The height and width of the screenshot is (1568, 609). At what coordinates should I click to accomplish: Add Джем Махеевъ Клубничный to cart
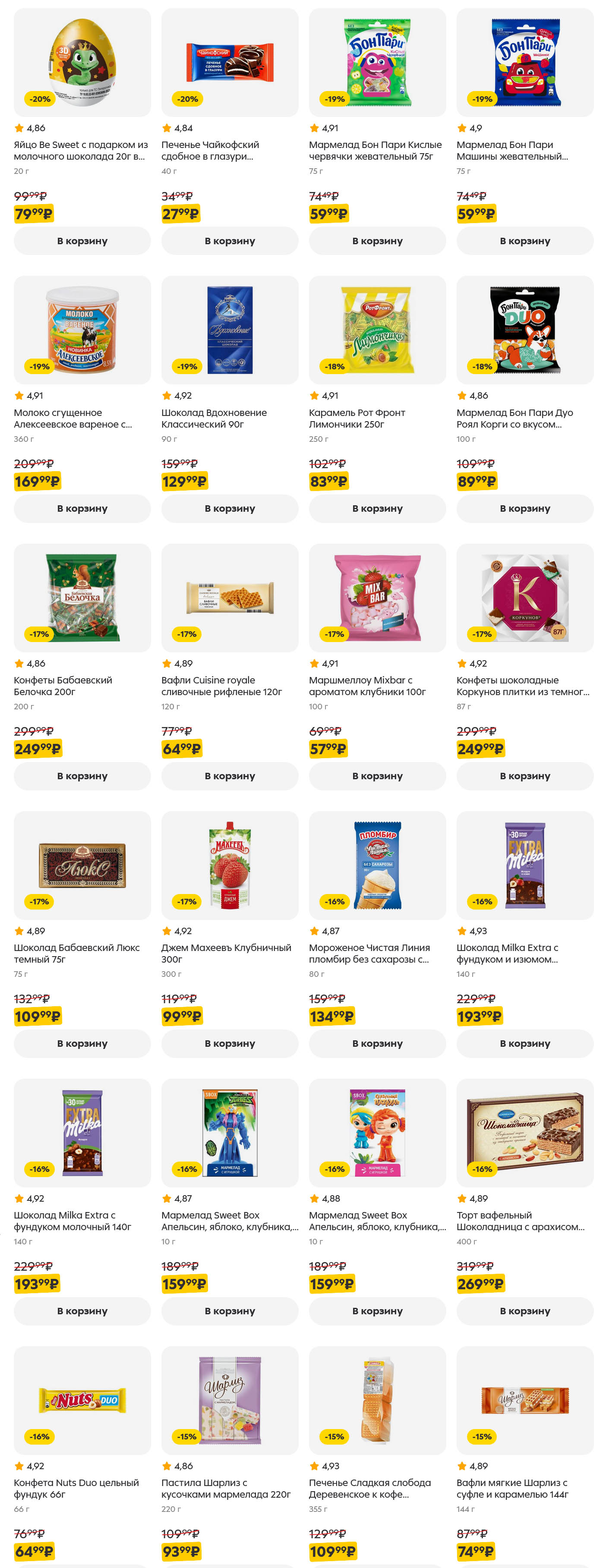[x=230, y=1043]
